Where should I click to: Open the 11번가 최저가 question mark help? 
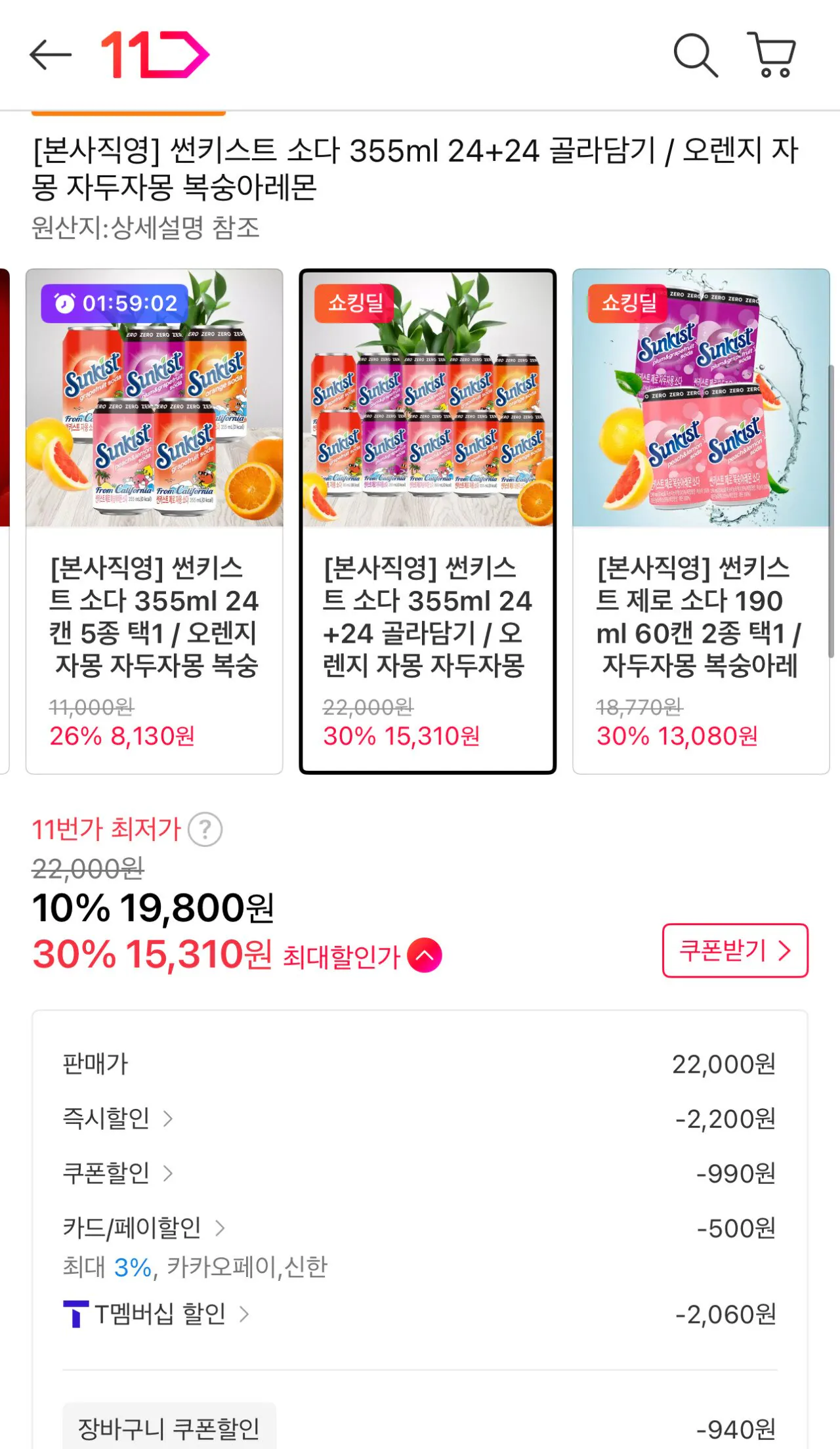pyautogui.click(x=206, y=830)
